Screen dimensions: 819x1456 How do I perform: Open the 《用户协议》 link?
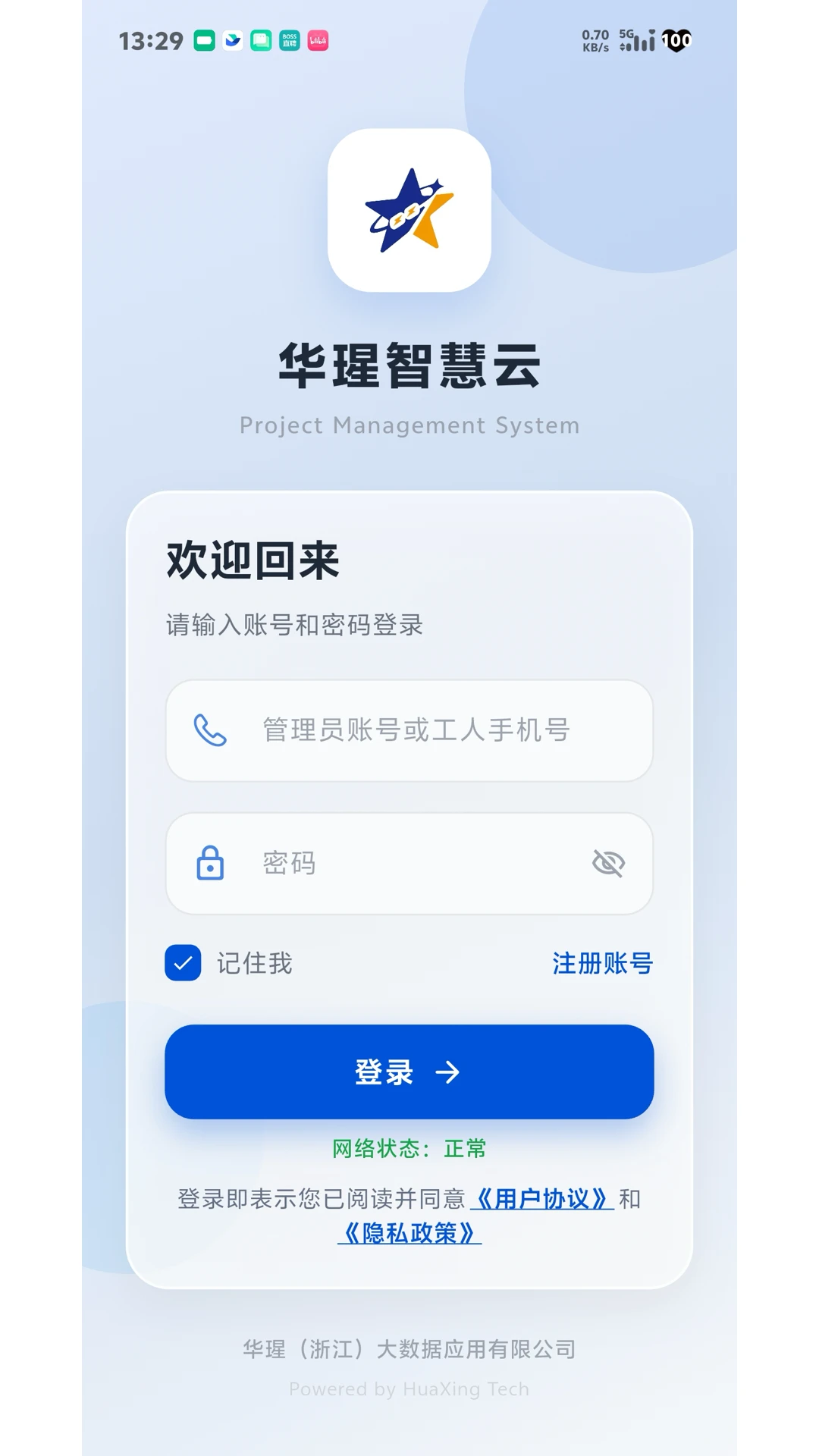tap(542, 1199)
